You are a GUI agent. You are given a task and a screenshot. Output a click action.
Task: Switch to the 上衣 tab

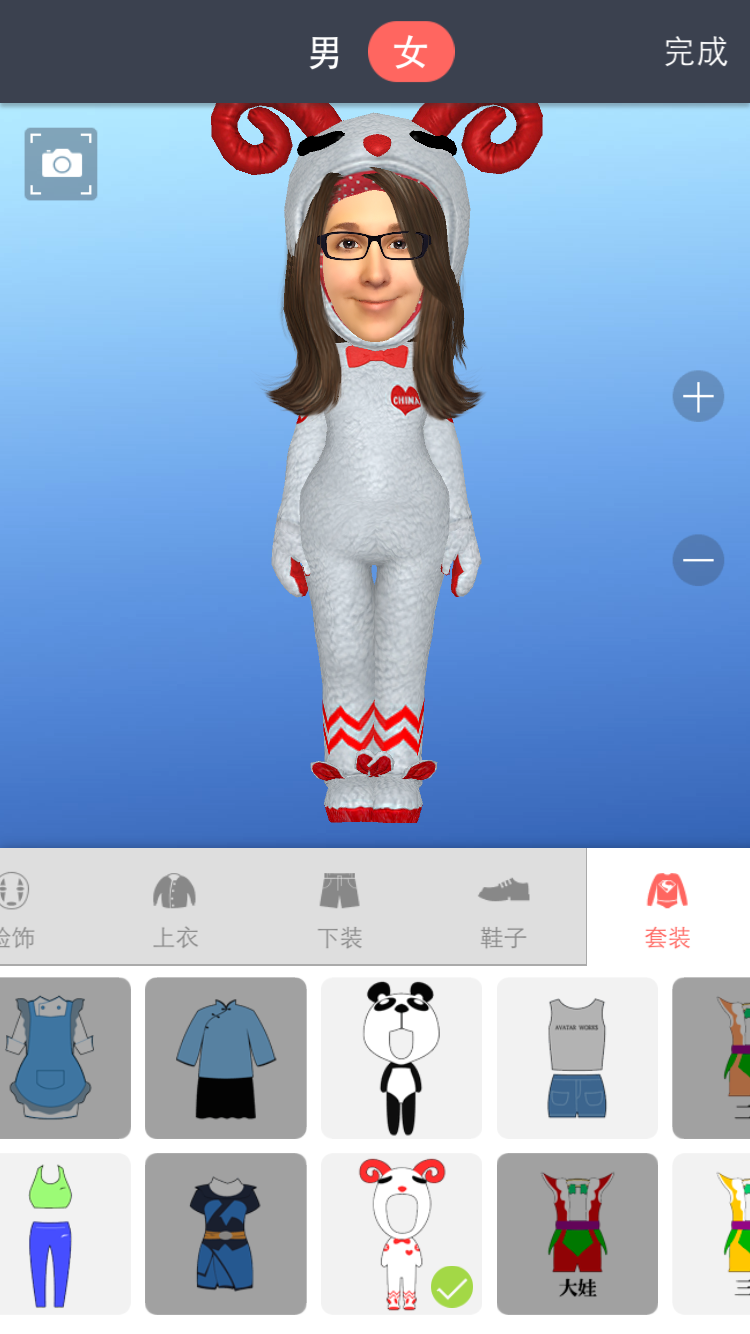pos(175,908)
